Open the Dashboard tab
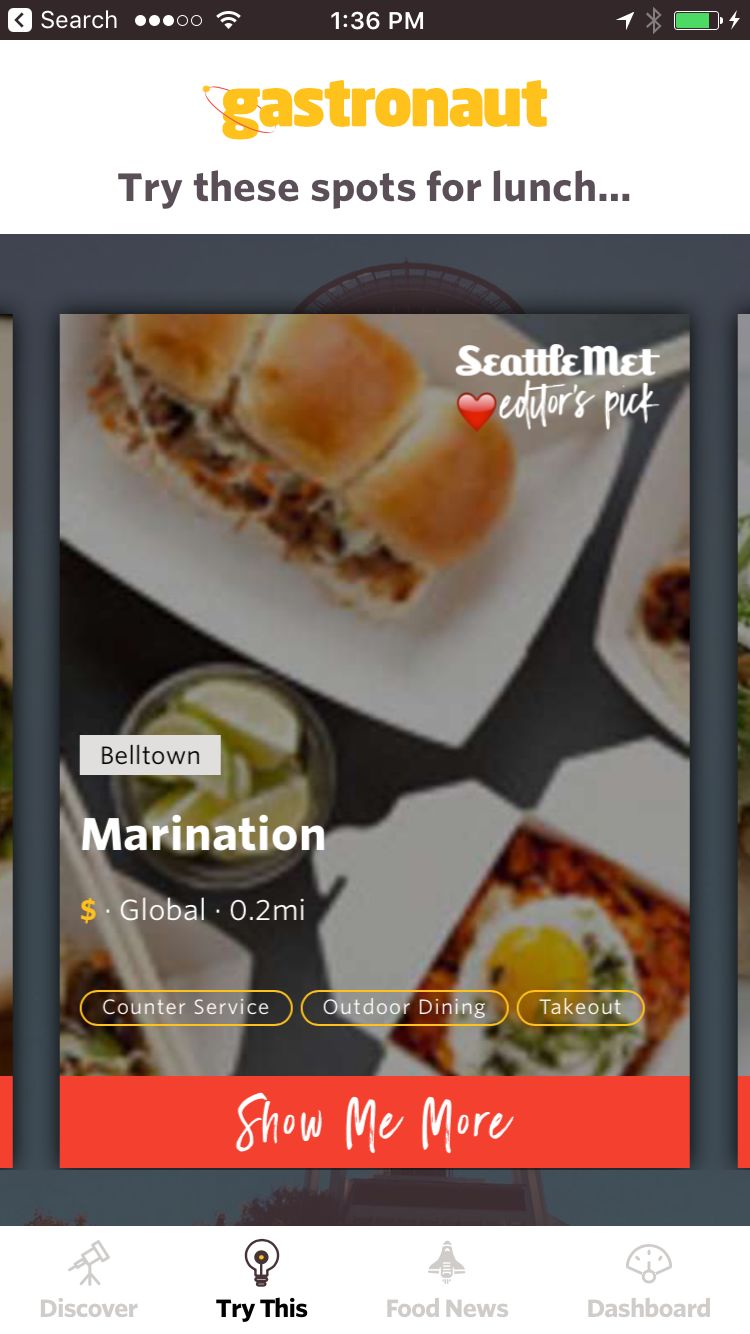 pyautogui.click(x=648, y=1280)
